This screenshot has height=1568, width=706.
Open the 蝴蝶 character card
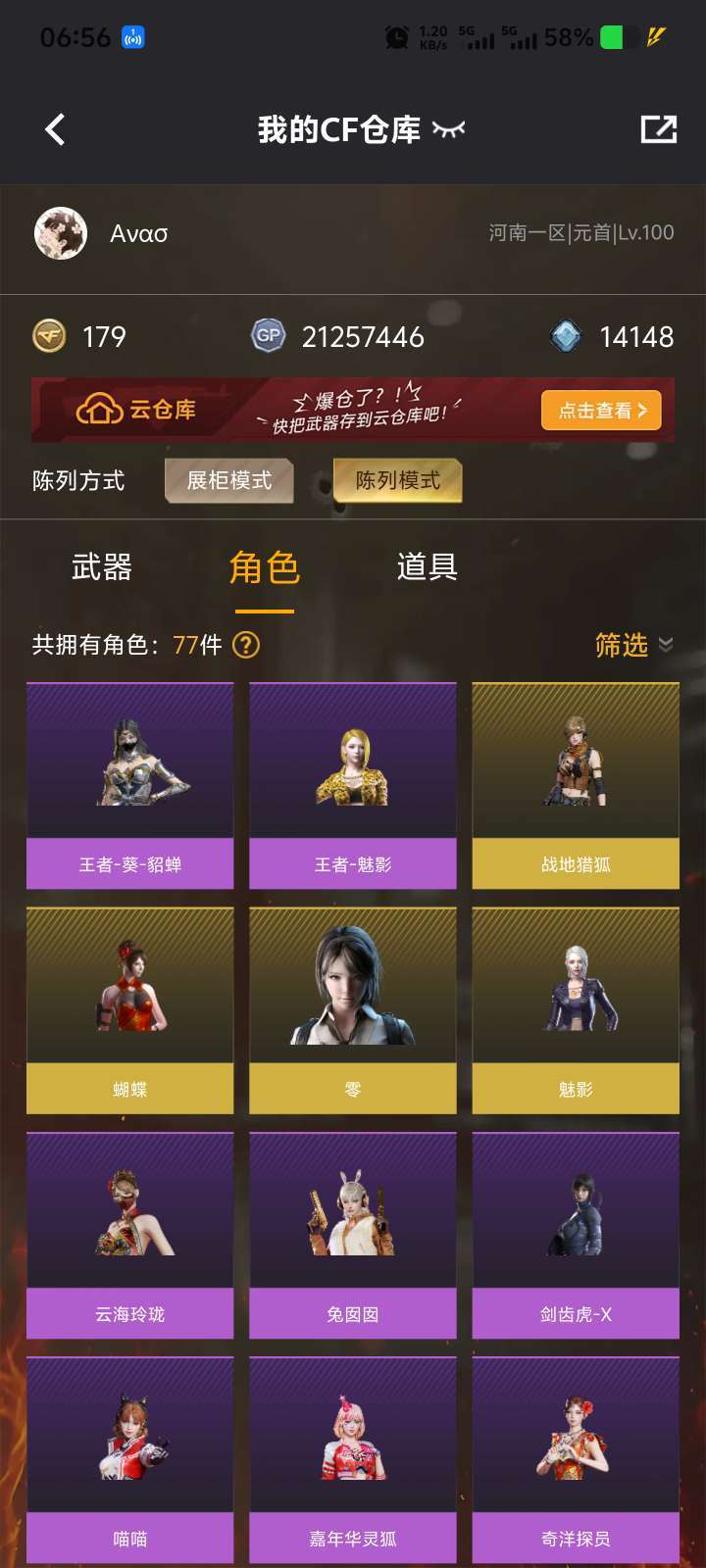pyautogui.click(x=130, y=1009)
